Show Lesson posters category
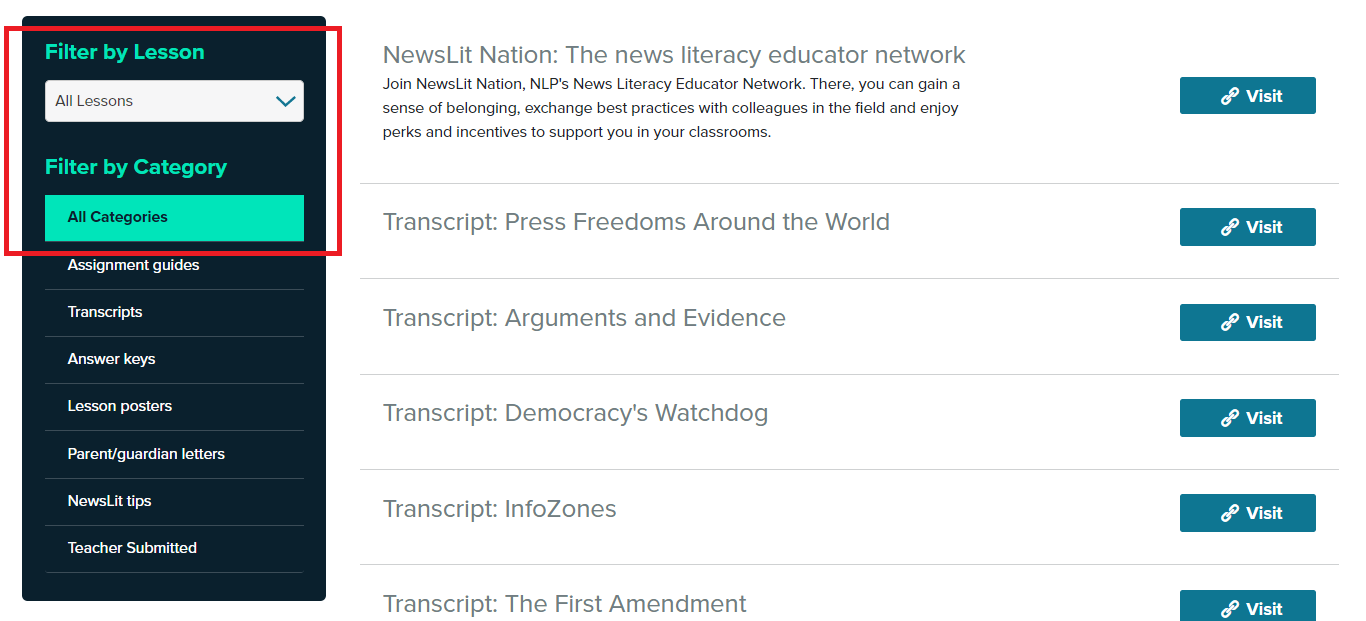 point(120,406)
